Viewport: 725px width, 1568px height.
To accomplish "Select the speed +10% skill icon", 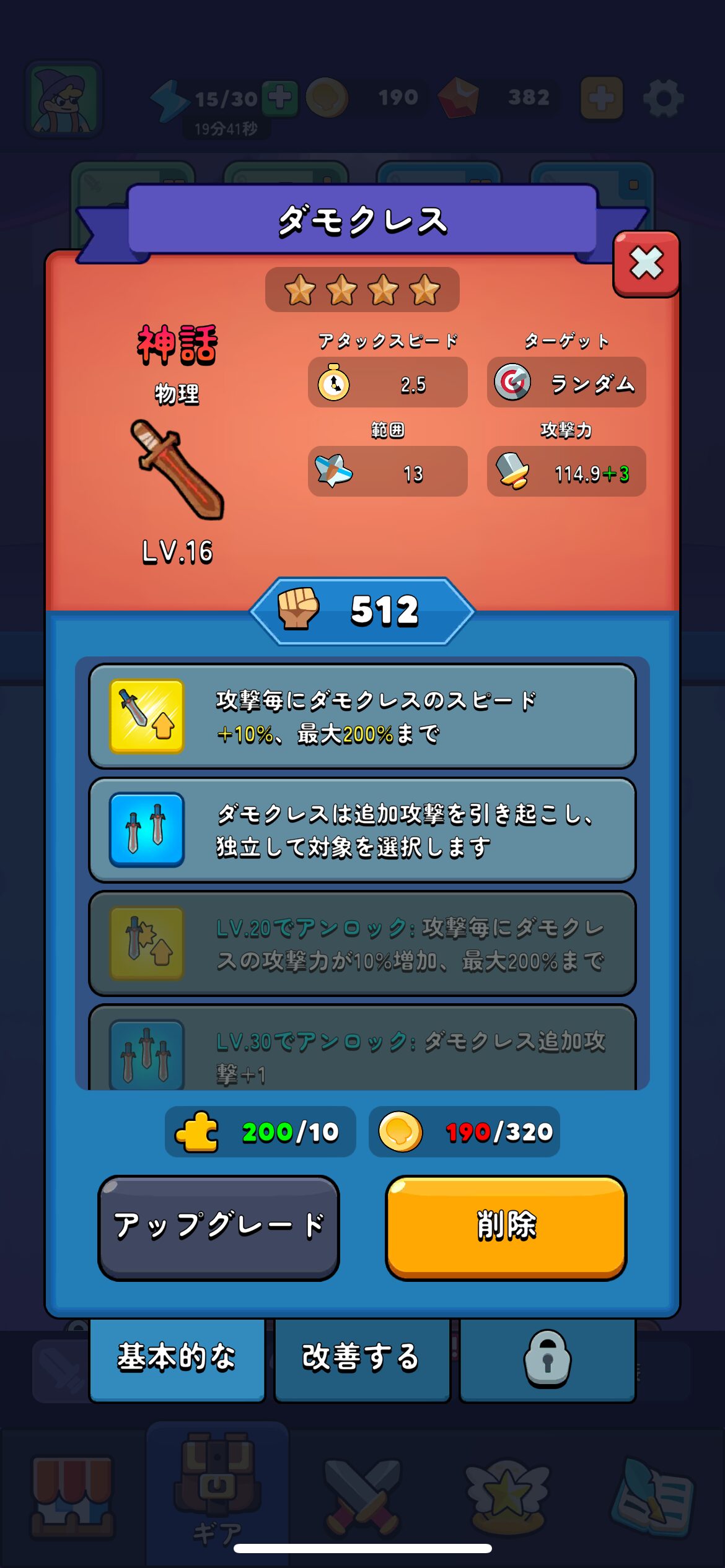I will [147, 716].
